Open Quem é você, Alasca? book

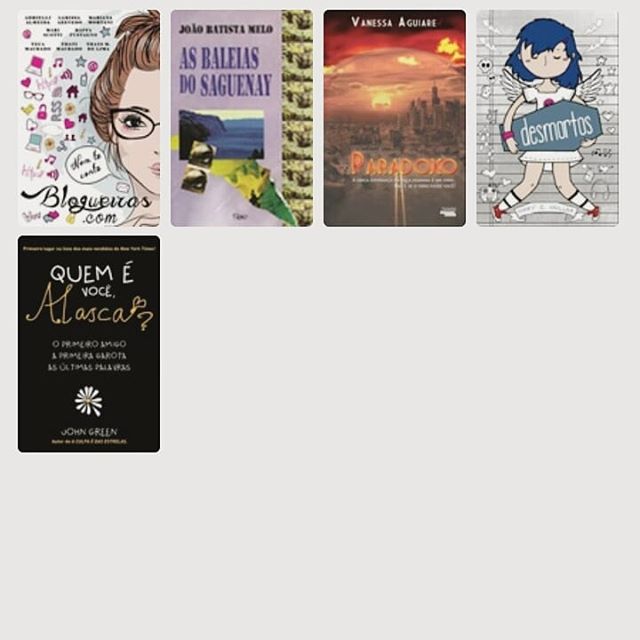[x=88, y=344]
